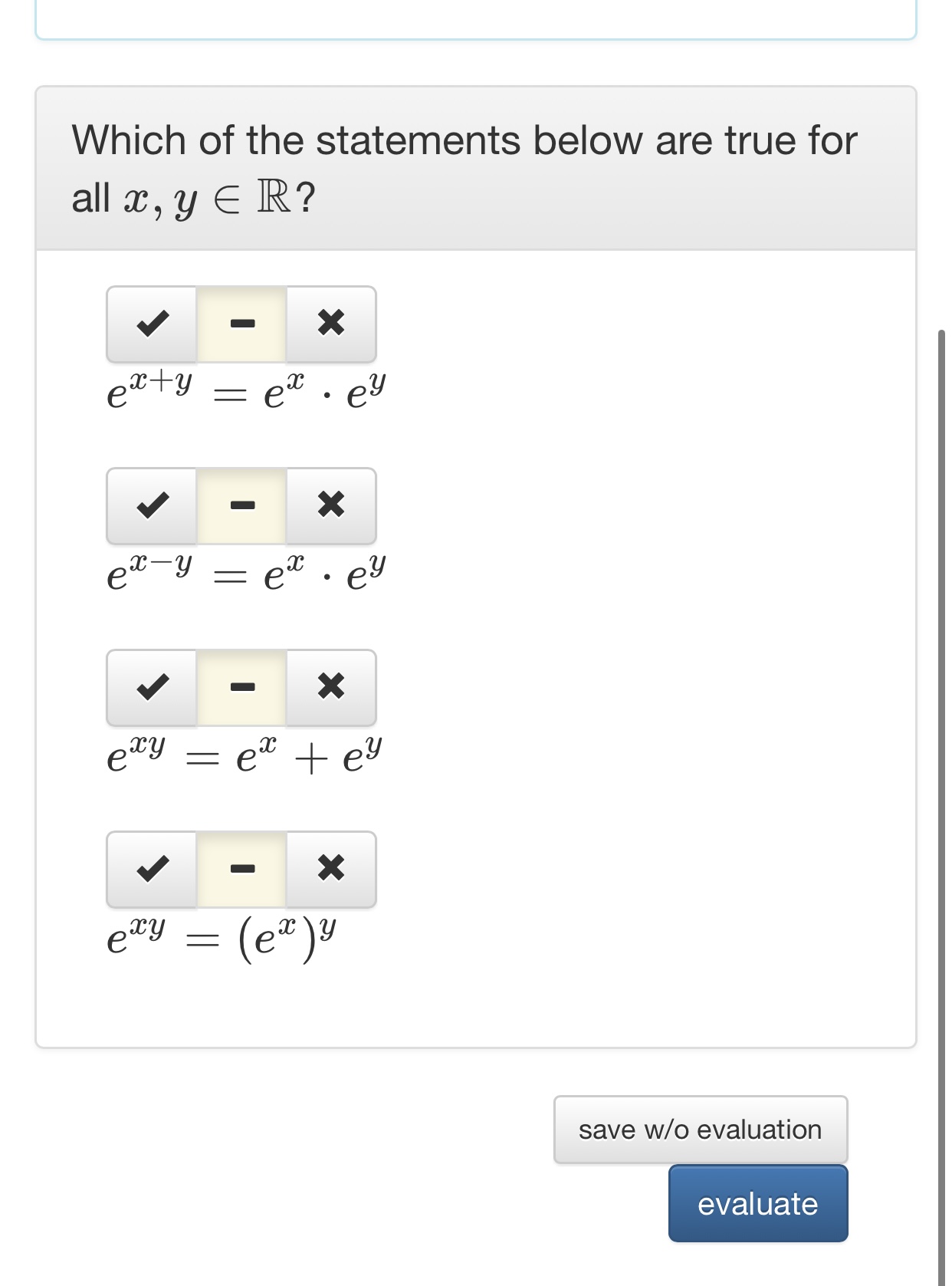Choose the dash option for the third statement

(241, 688)
